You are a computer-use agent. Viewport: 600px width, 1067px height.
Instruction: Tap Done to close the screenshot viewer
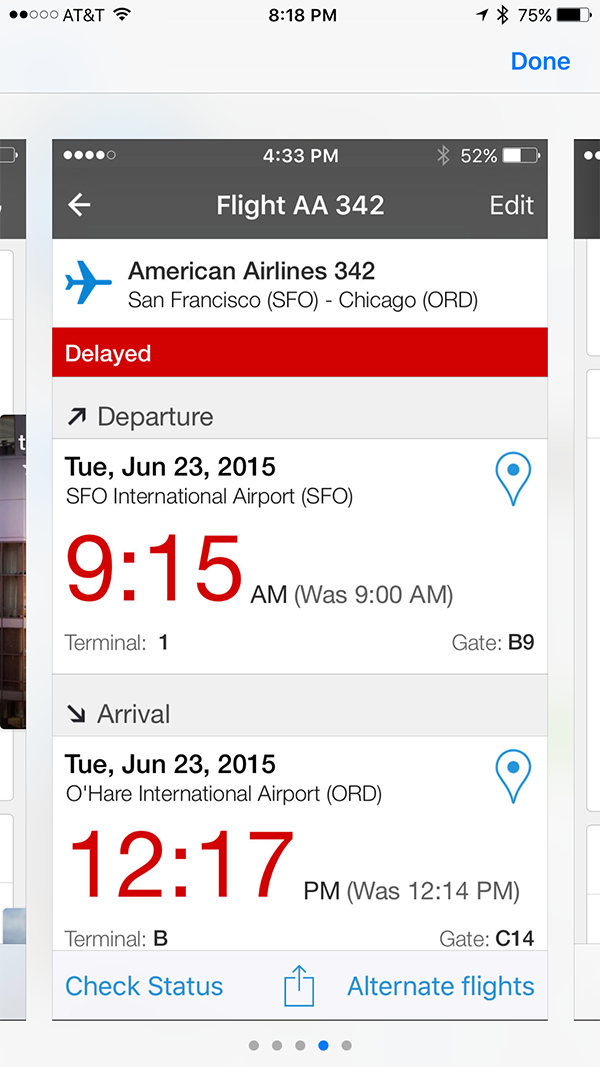[540, 62]
